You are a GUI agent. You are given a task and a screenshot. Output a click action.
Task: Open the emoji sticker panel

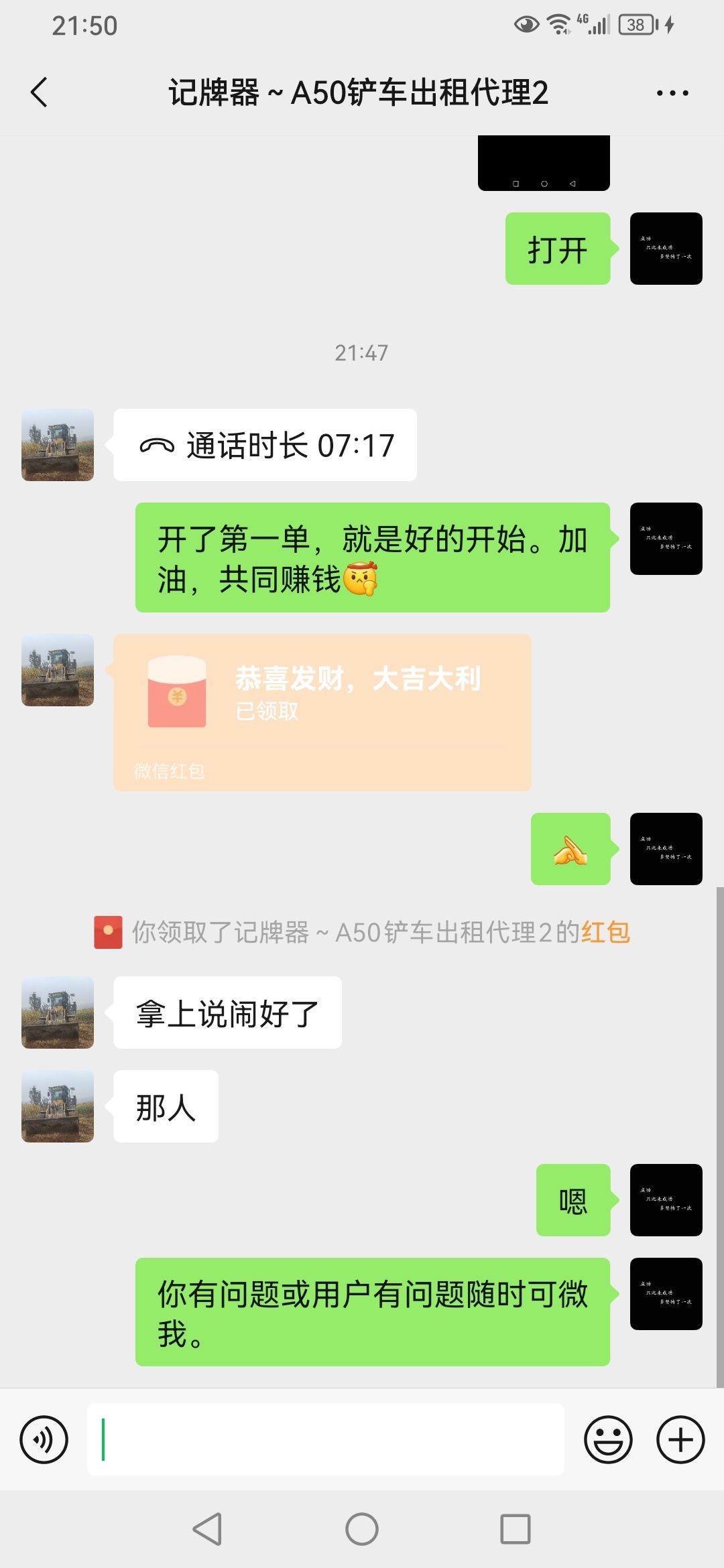pos(608,1439)
